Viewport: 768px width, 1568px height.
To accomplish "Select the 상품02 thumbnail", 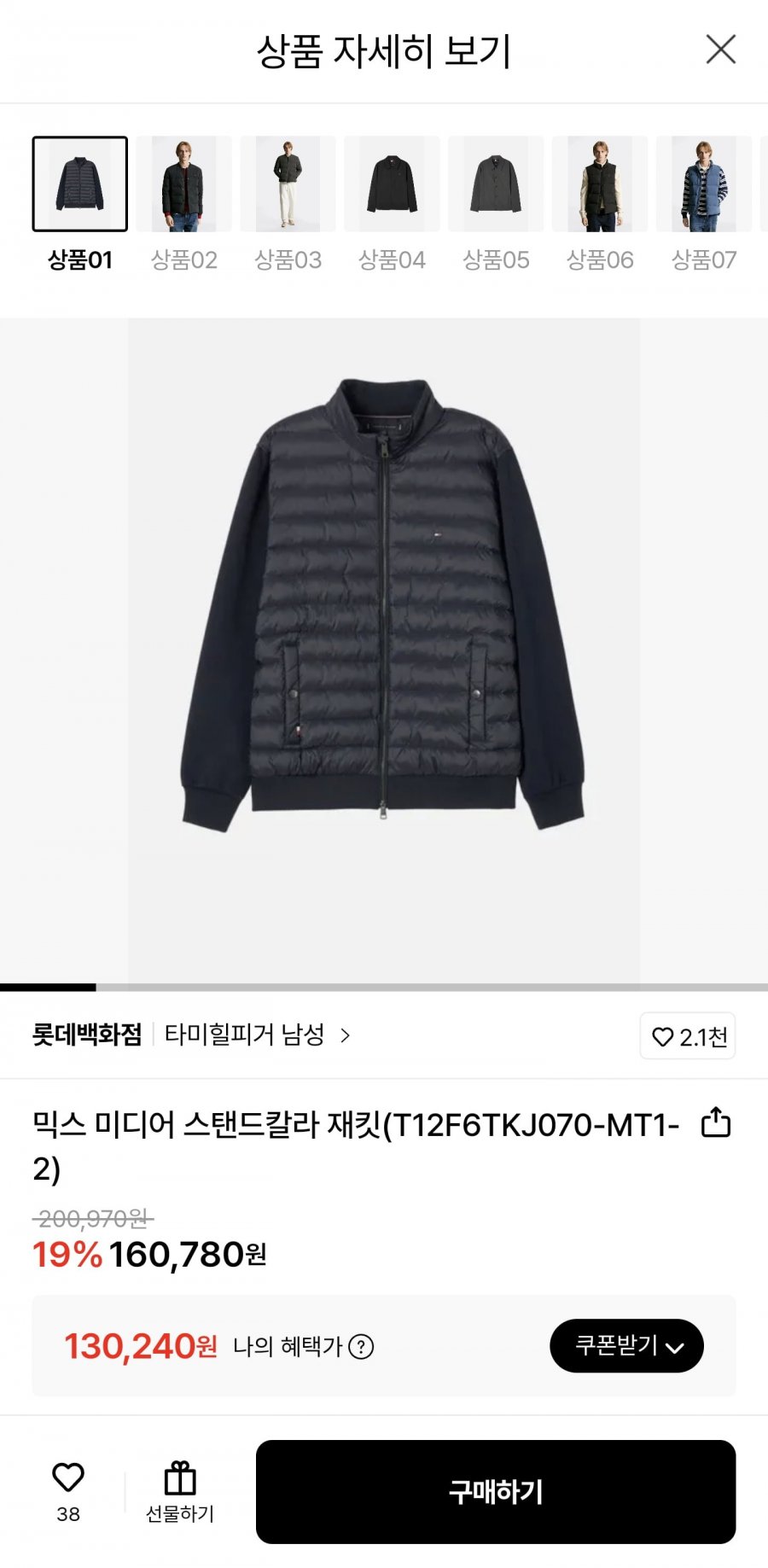I will (183, 184).
